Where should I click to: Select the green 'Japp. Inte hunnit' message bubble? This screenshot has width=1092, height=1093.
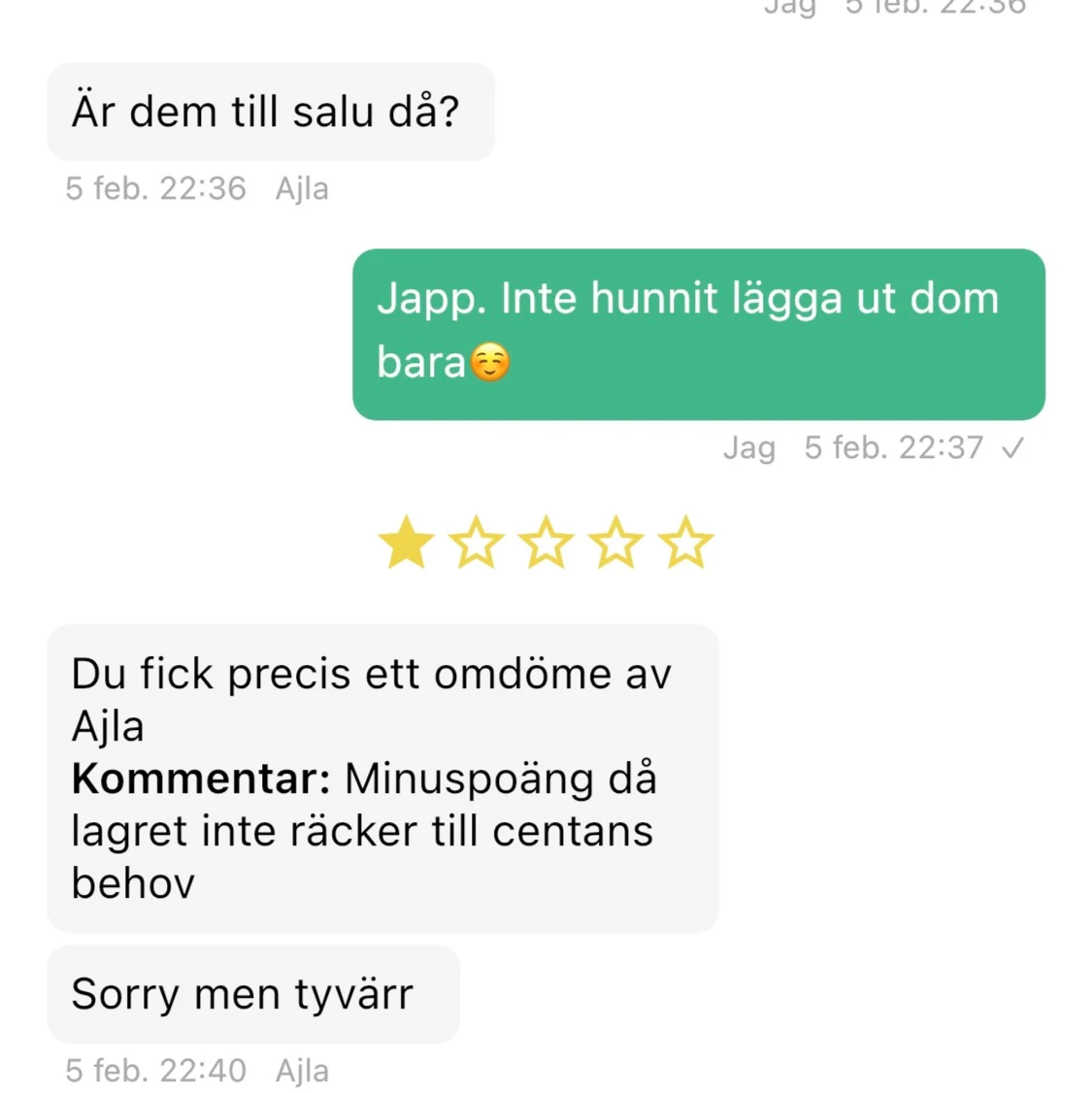698,334
